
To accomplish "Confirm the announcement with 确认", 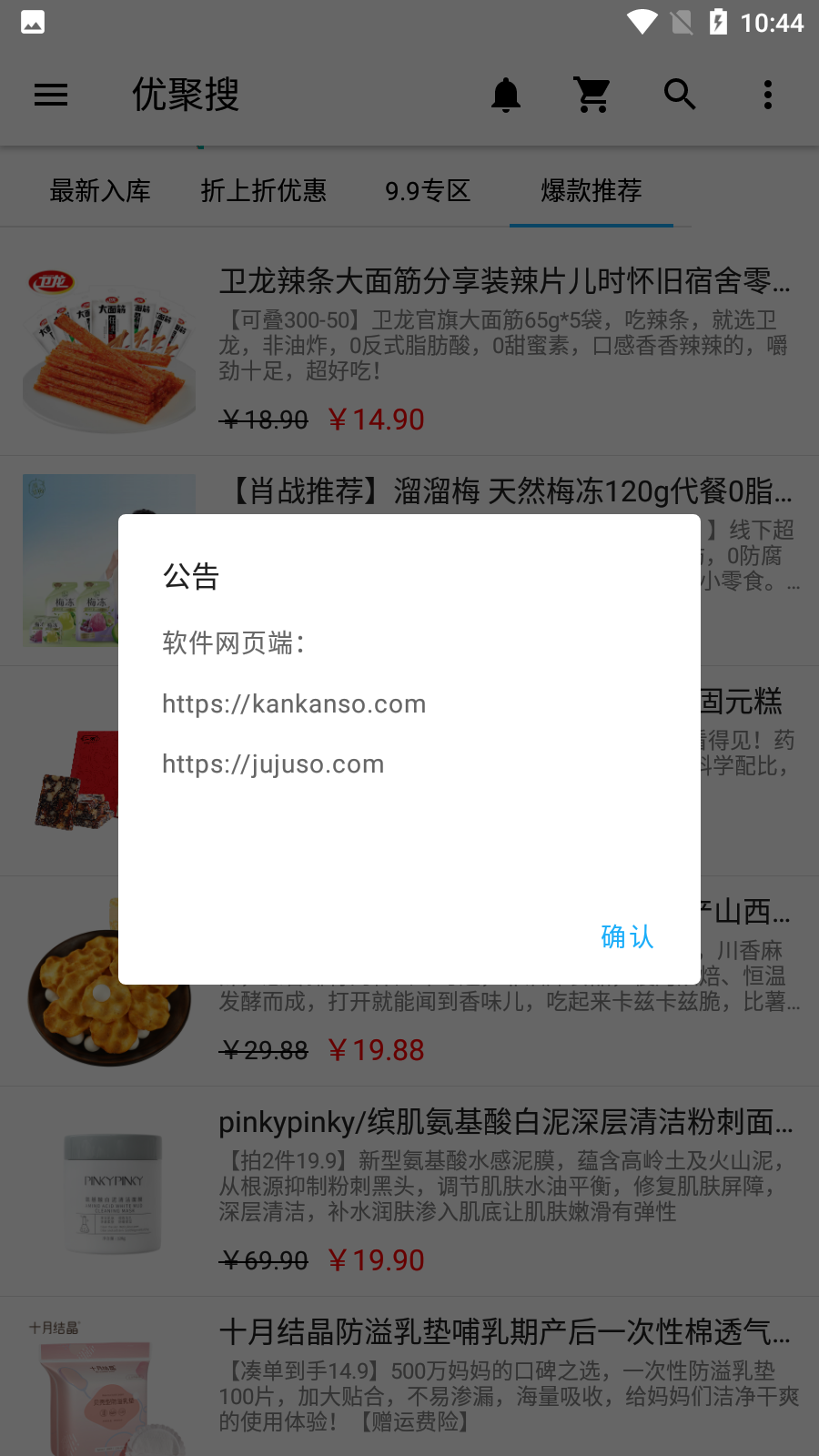I will [x=627, y=936].
